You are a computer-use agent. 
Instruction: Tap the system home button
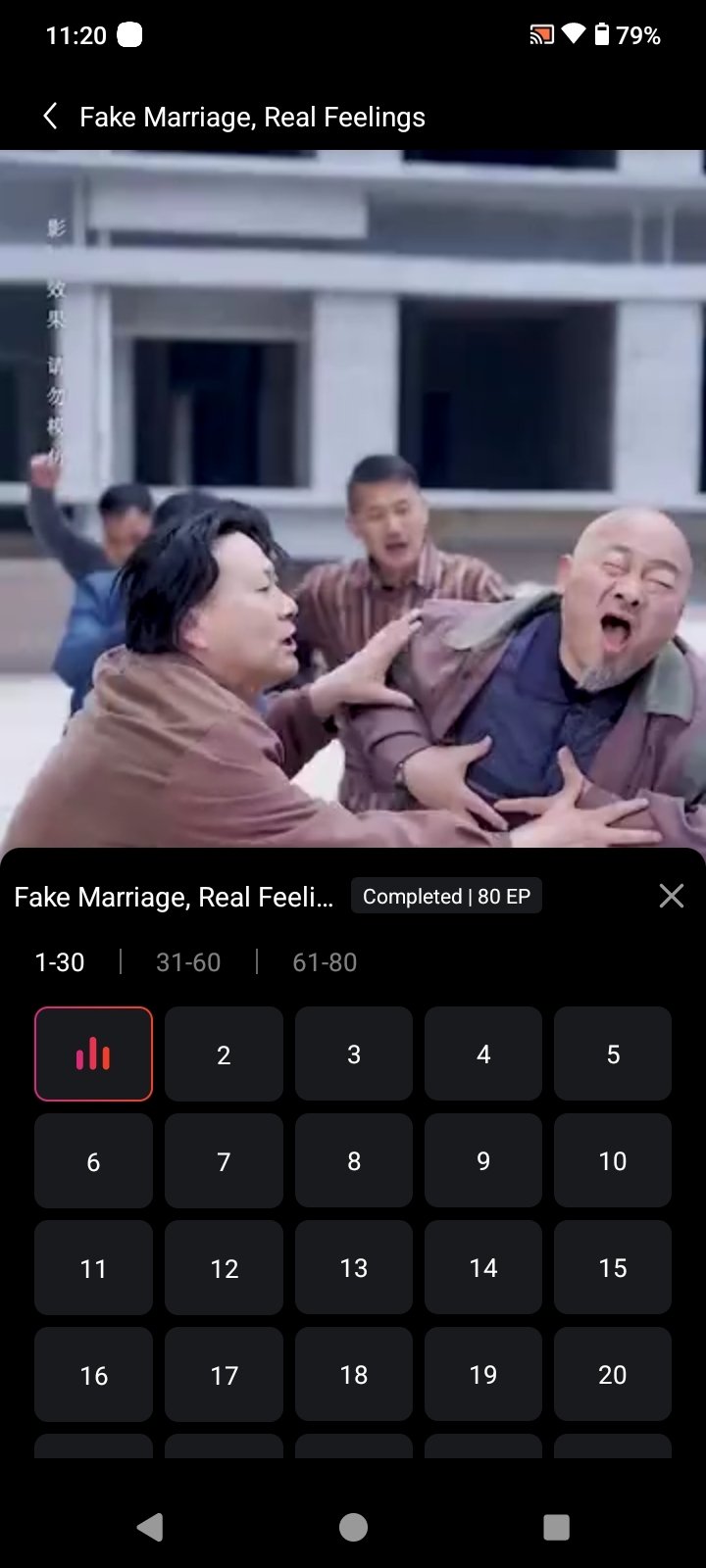coord(353,1527)
